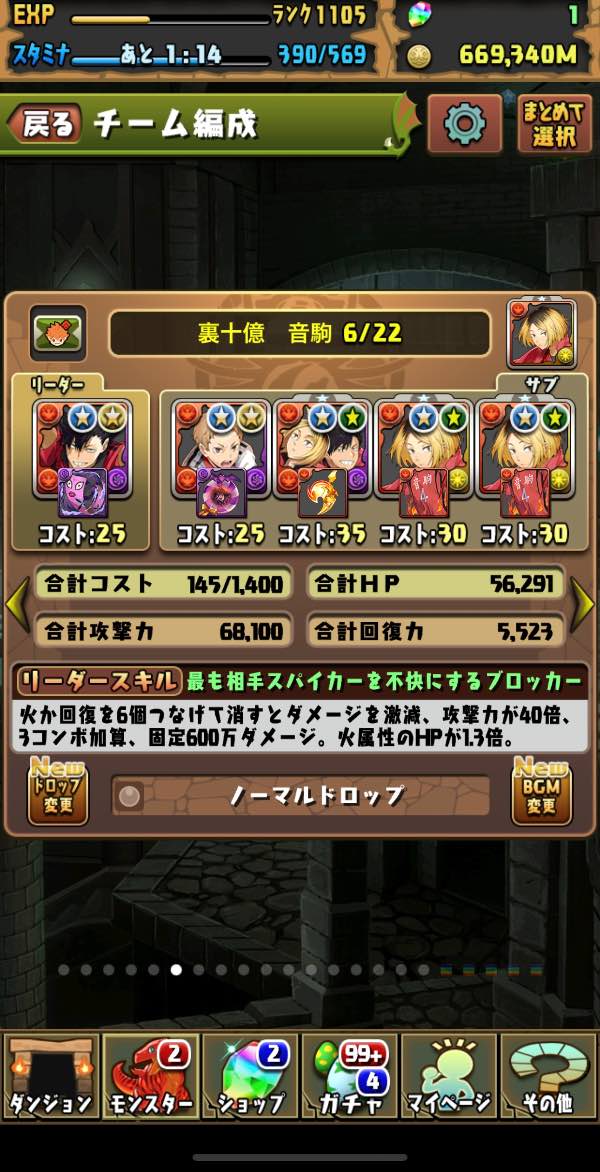Screen dimensions: 600x1172
Task: Go to previous team with left arrow
Action: pos(17,604)
